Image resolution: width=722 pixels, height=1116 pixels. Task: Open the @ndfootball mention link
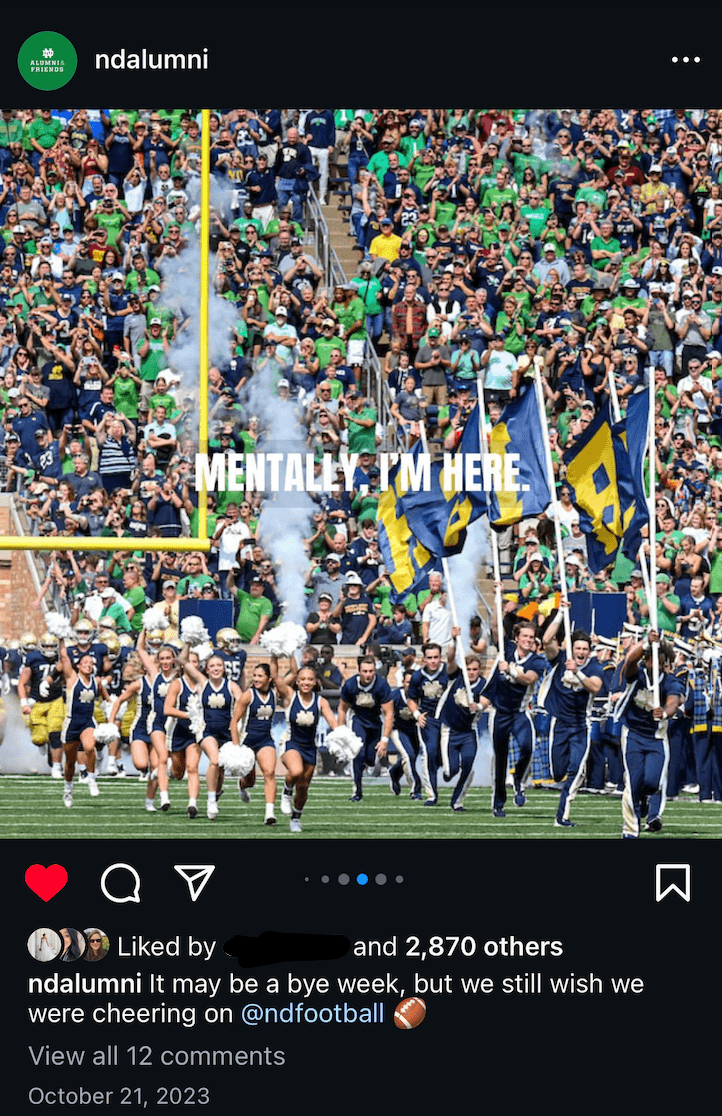click(x=312, y=1013)
